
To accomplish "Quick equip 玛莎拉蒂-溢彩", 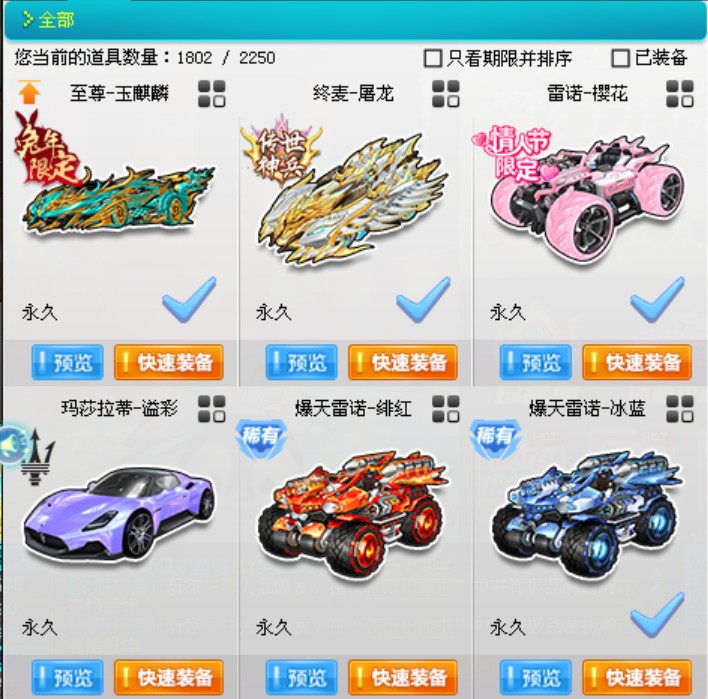I will pyautogui.click(x=169, y=677).
